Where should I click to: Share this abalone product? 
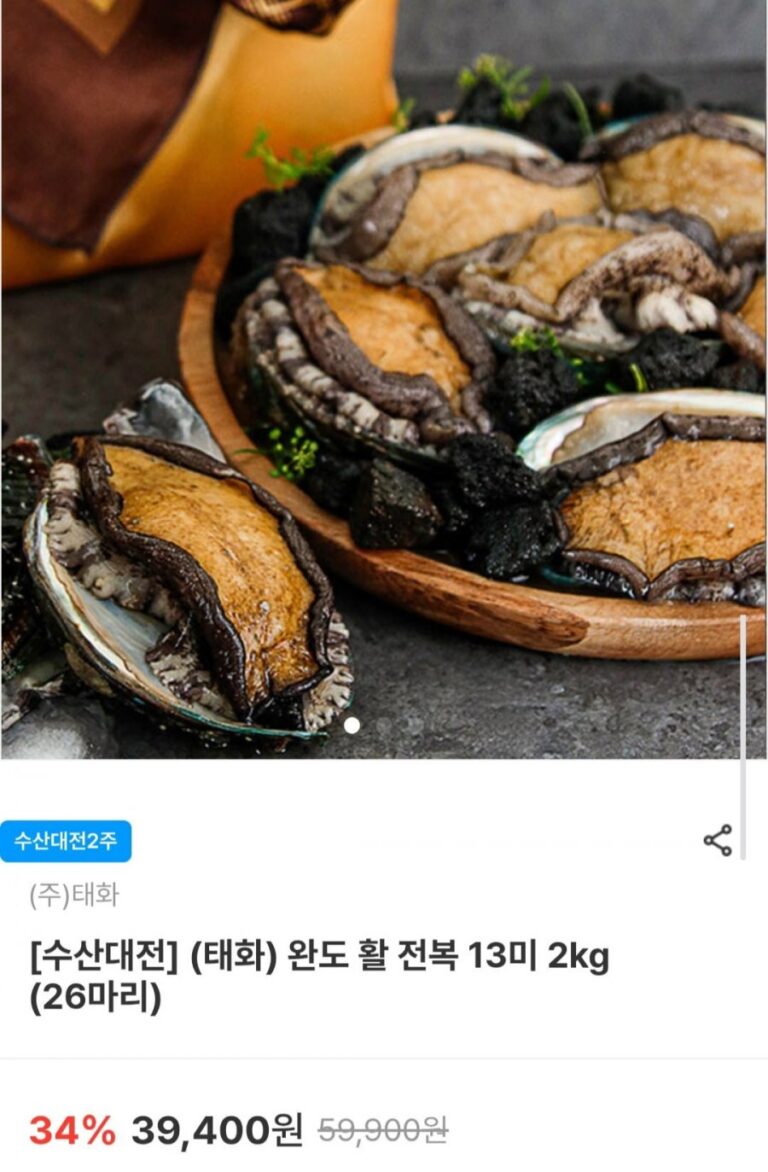[717, 840]
